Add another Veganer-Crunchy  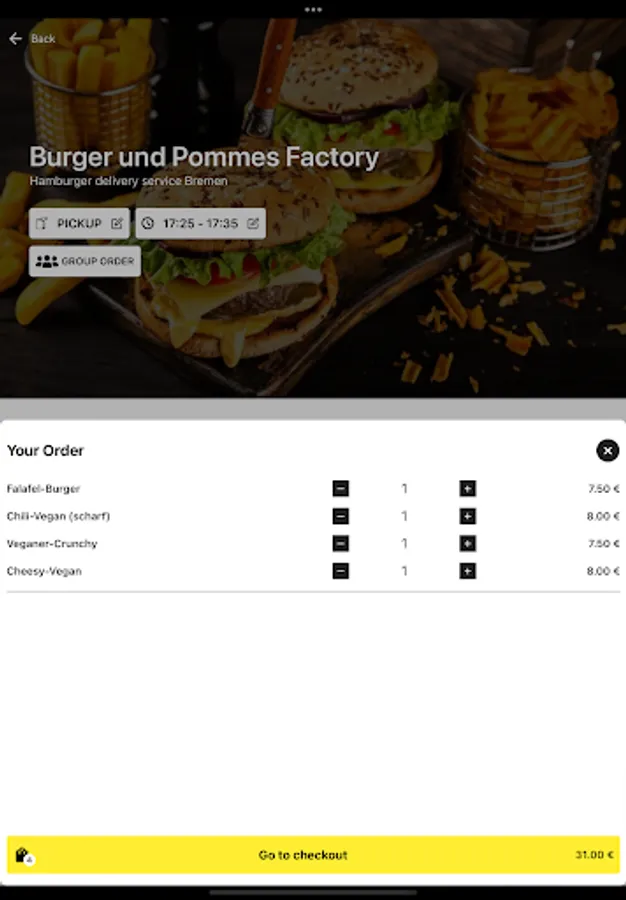point(467,544)
